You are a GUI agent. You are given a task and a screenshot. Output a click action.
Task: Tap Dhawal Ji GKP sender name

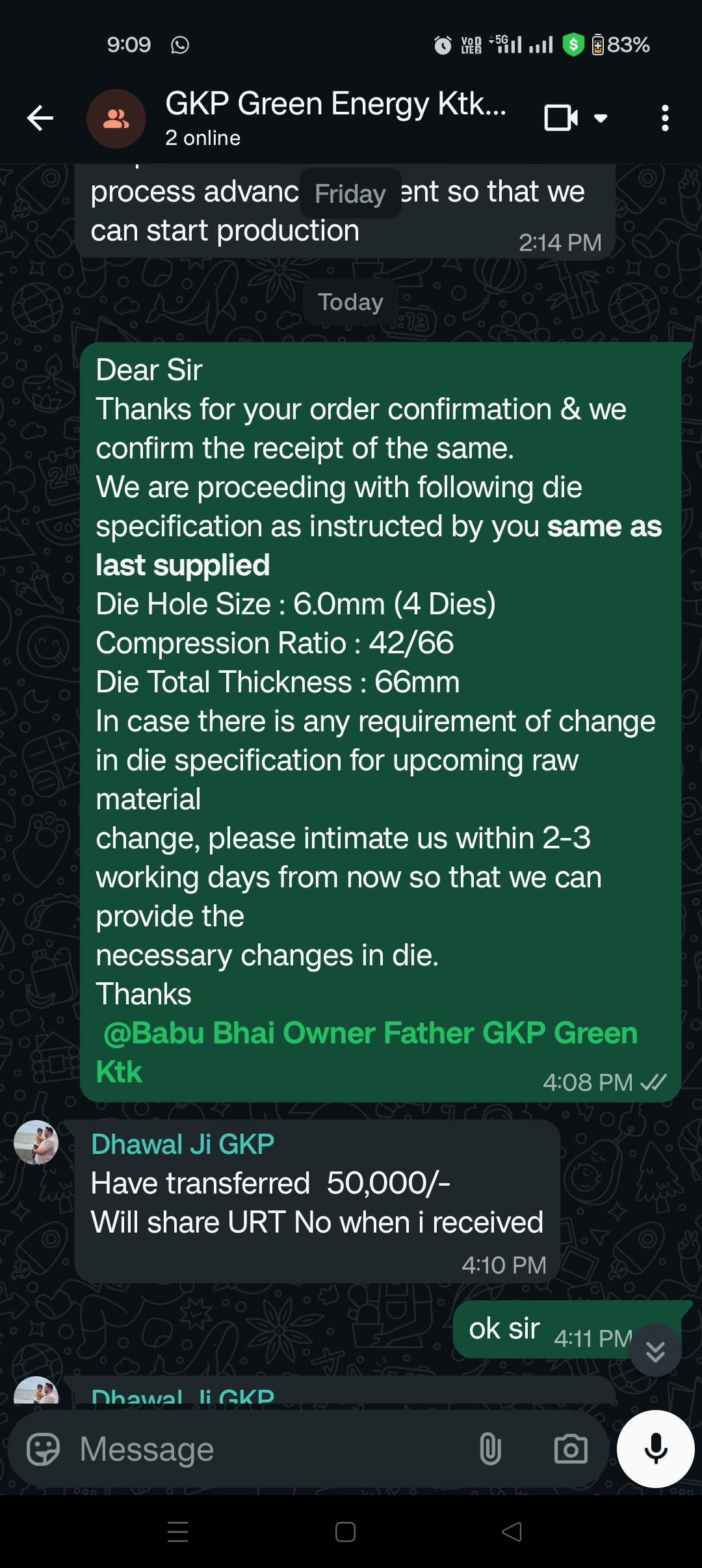click(183, 1144)
